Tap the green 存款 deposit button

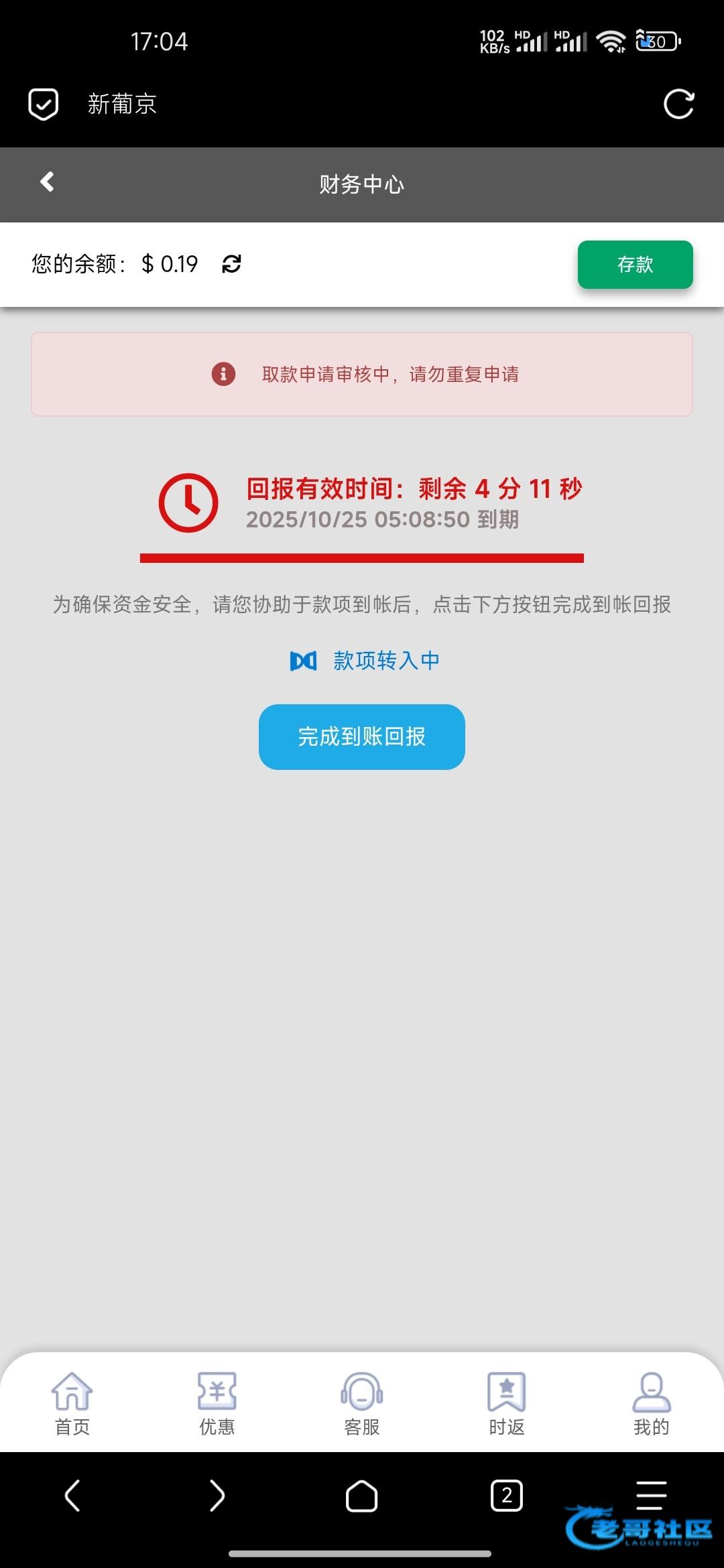tap(635, 265)
